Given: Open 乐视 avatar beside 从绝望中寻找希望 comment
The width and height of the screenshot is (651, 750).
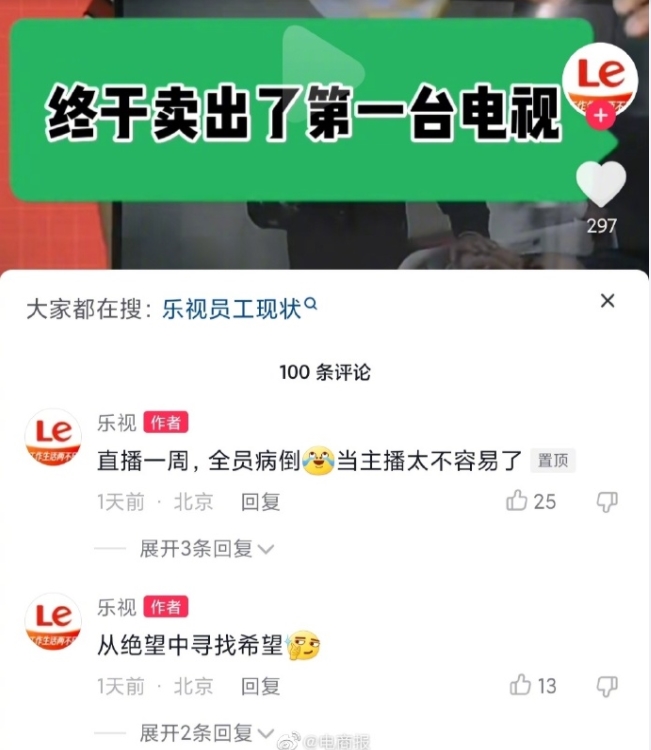Looking at the screenshot, I should coord(52,622).
